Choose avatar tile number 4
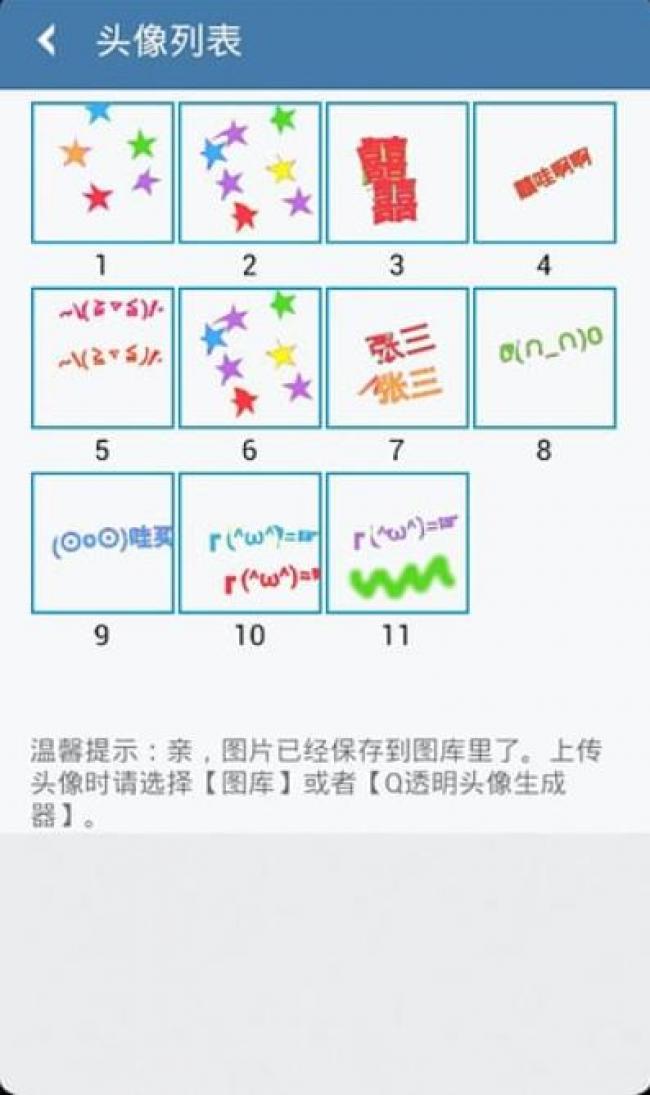This screenshot has width=650, height=1095. [544, 172]
